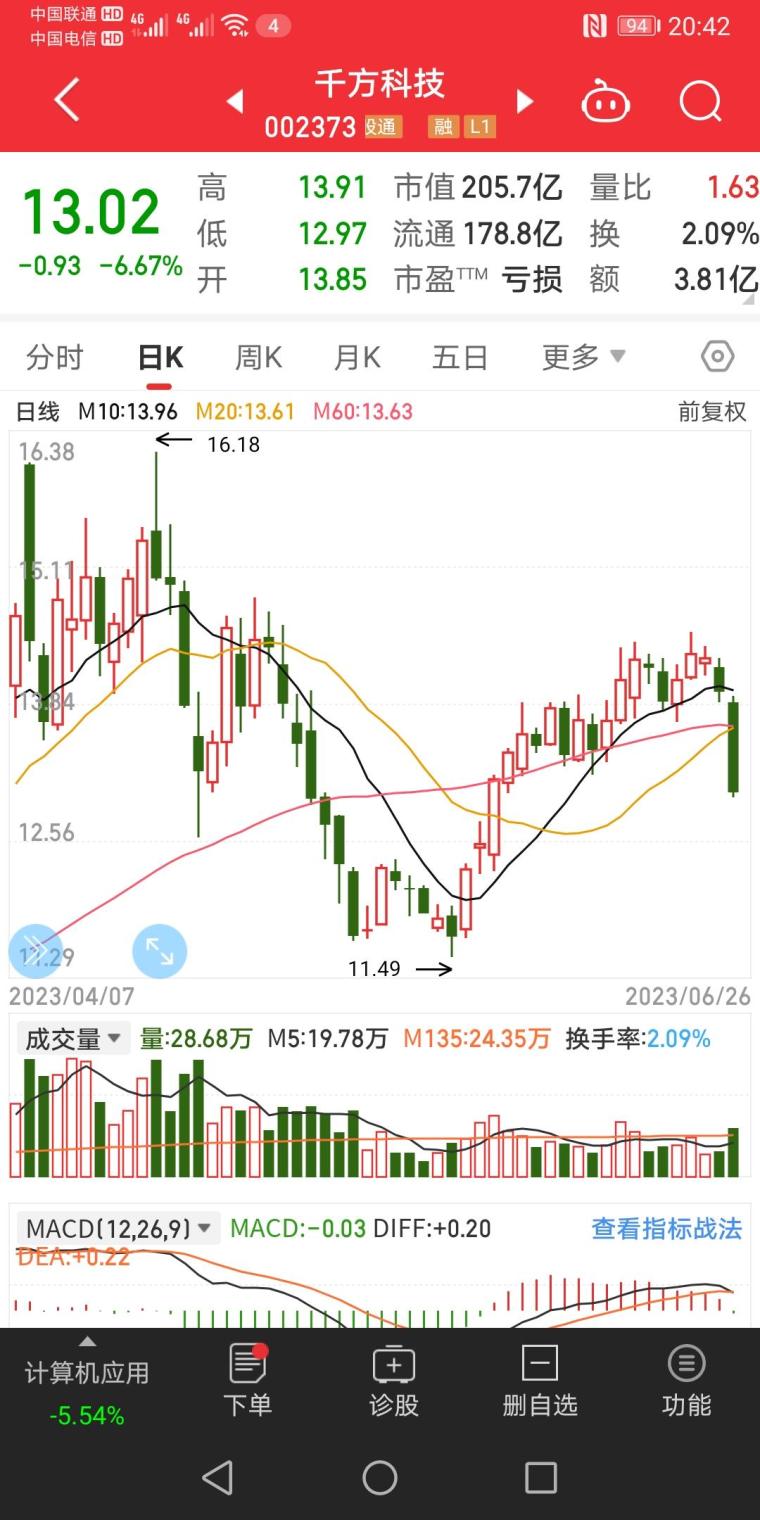Switch to the 五日 chart tab

click(460, 357)
